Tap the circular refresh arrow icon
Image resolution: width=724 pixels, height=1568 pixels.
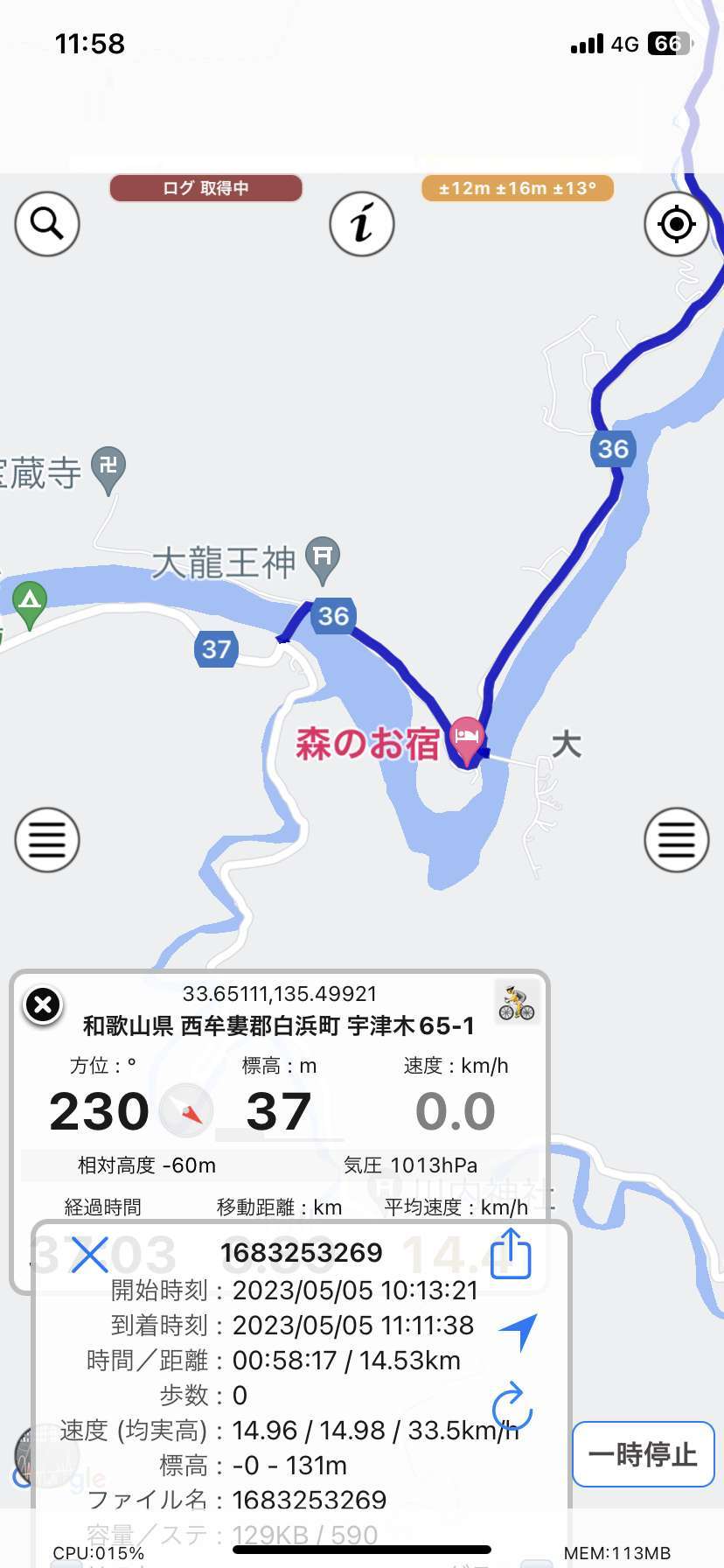tap(512, 1406)
